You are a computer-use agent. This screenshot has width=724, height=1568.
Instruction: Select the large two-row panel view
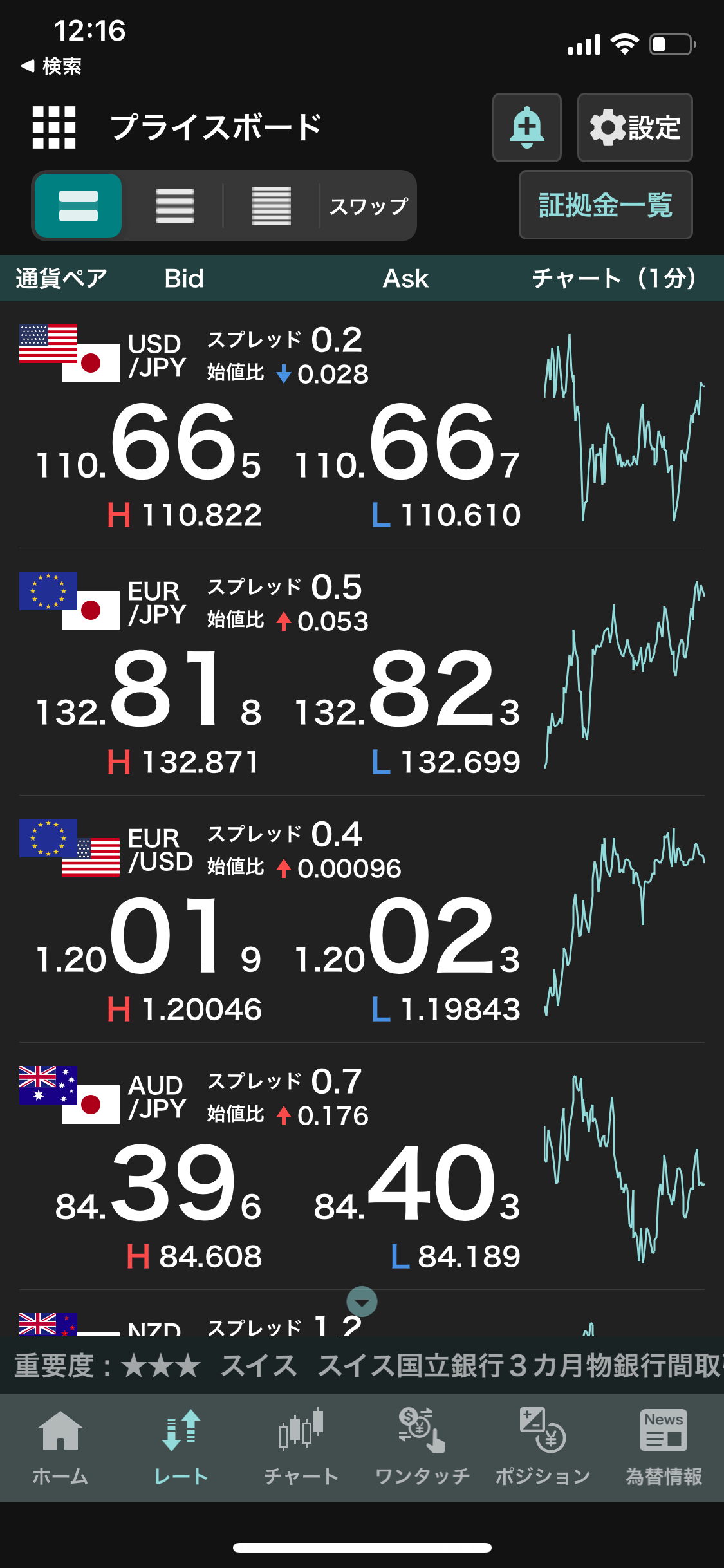(79, 206)
